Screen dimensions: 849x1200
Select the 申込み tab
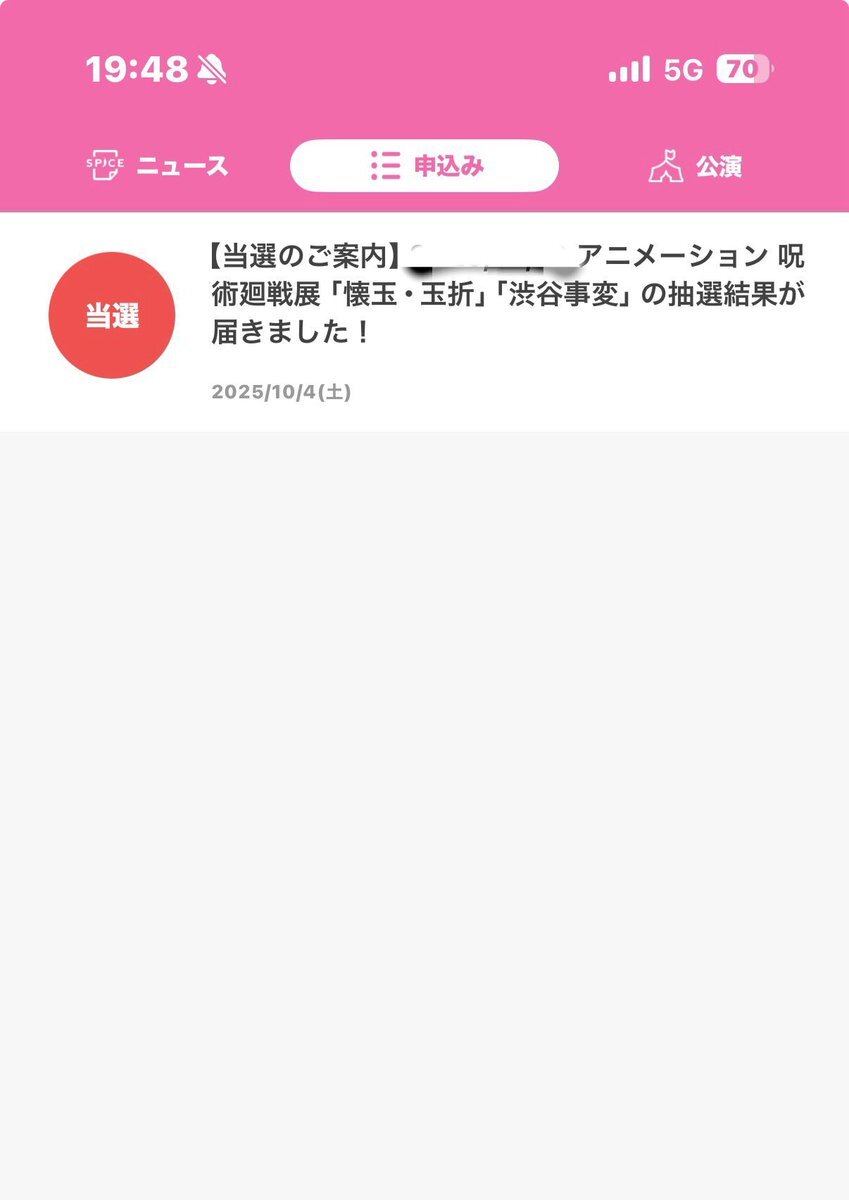pos(424,166)
